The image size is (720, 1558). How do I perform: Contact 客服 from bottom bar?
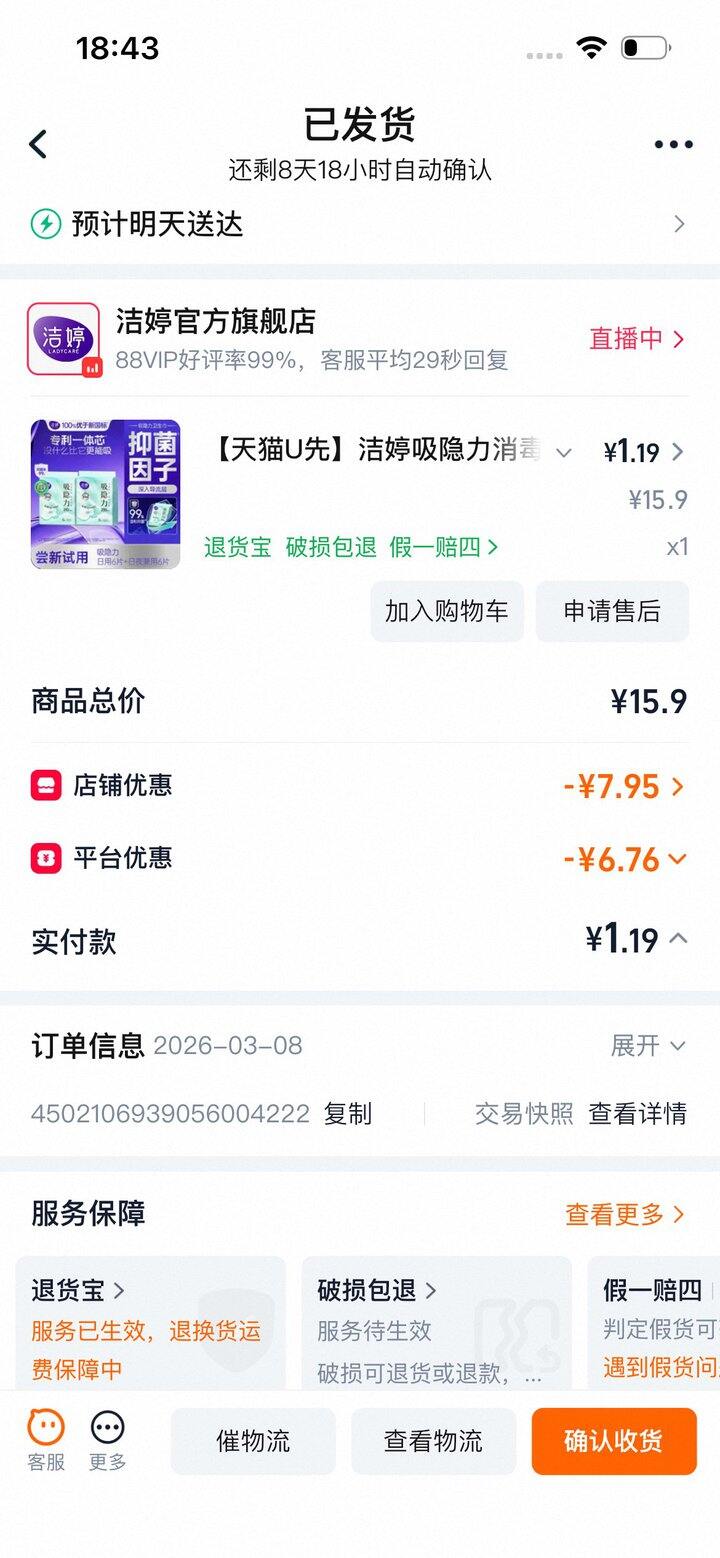click(x=46, y=1440)
